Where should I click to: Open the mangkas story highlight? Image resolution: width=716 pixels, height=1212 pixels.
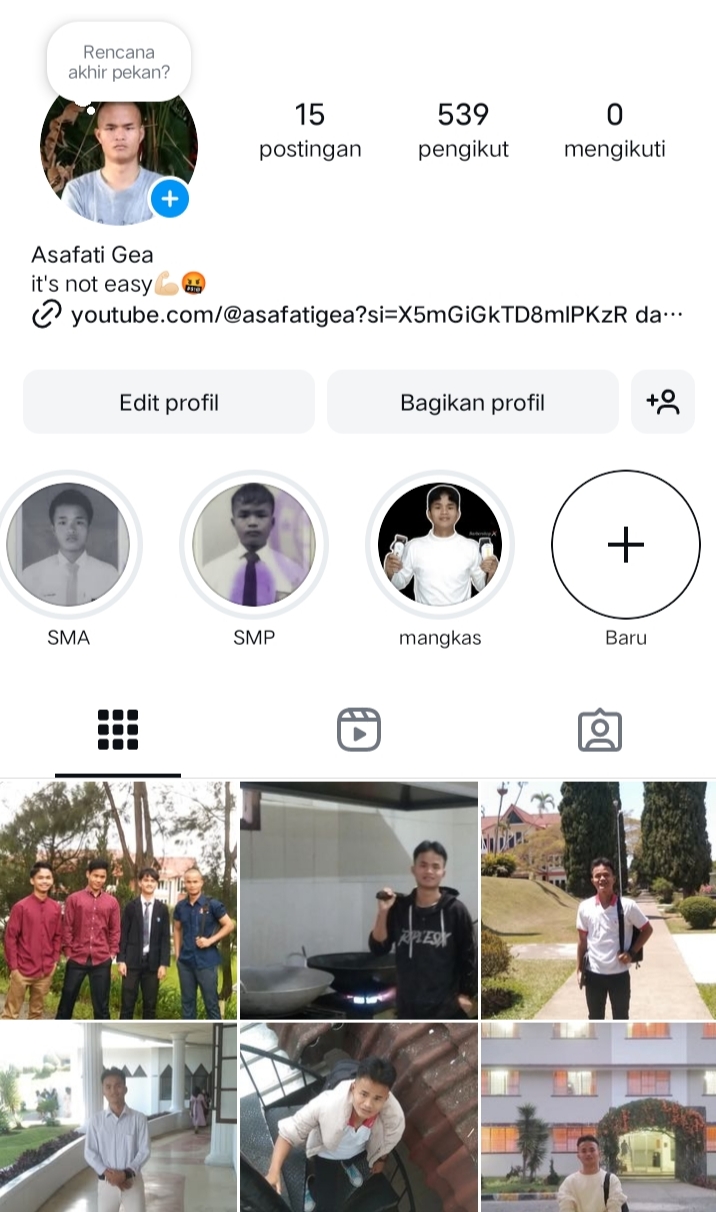(x=440, y=545)
